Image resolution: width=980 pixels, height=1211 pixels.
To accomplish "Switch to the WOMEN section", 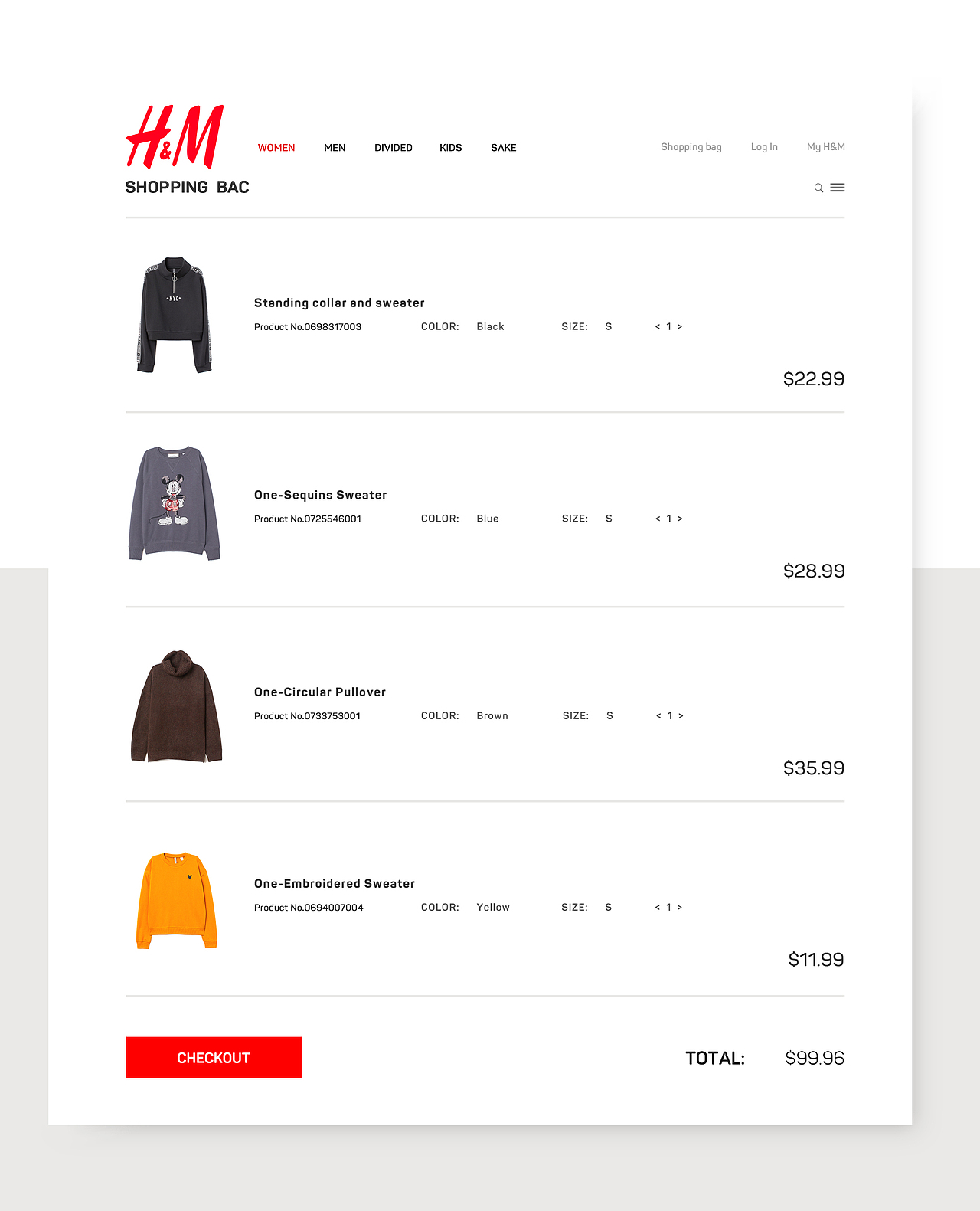I will pos(276,148).
